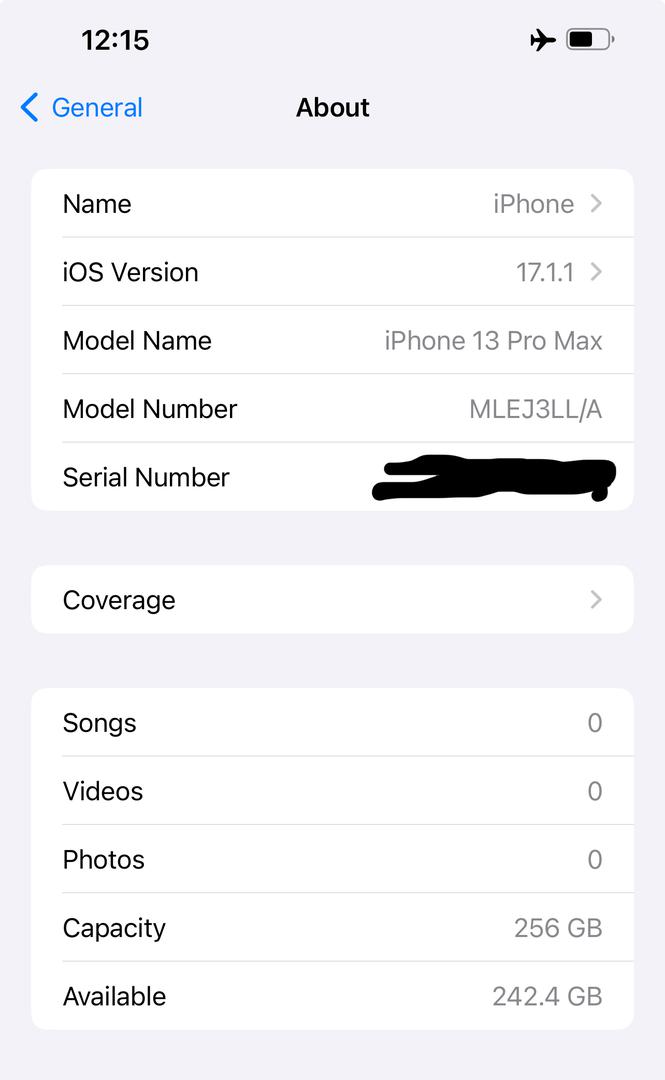Open the Name row

332,204
